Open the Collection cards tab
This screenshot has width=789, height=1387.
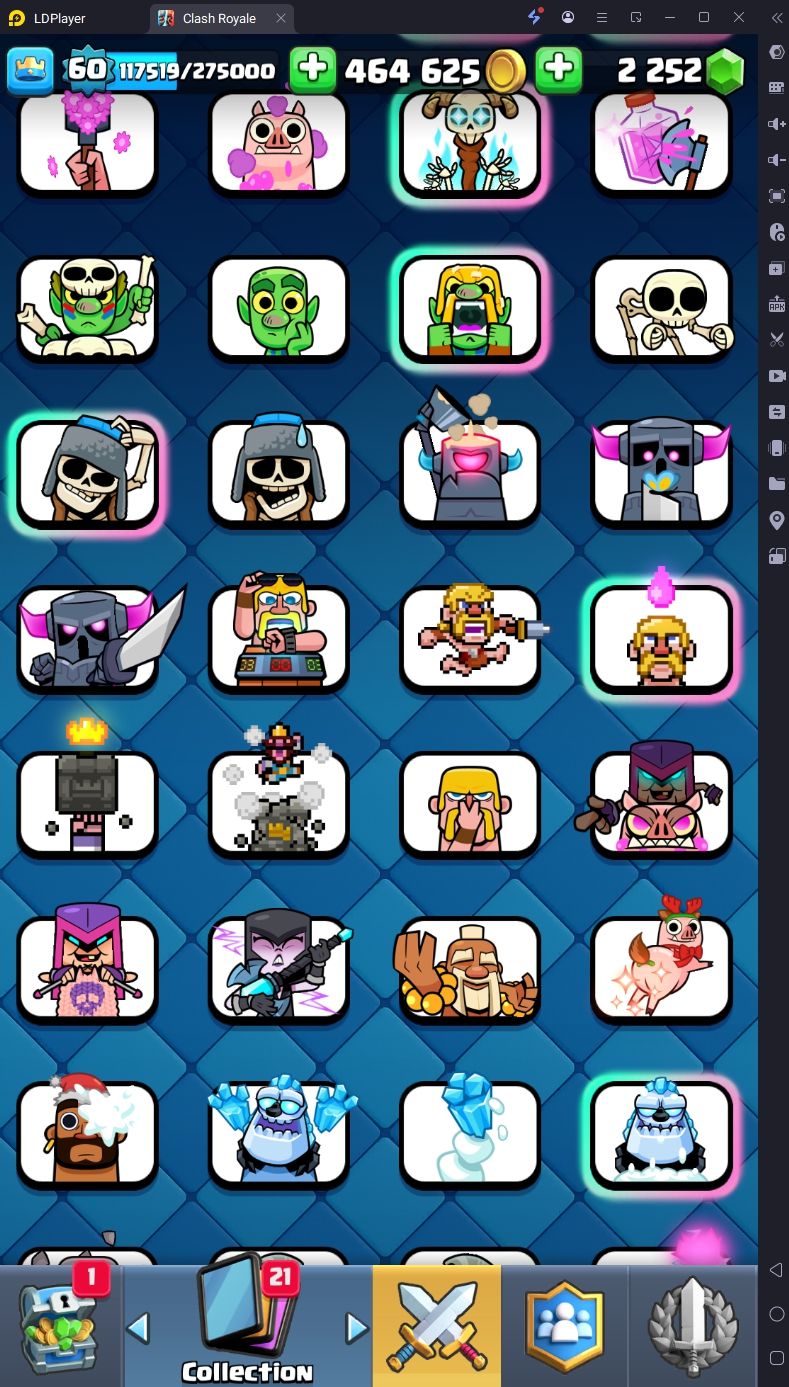click(x=247, y=1326)
